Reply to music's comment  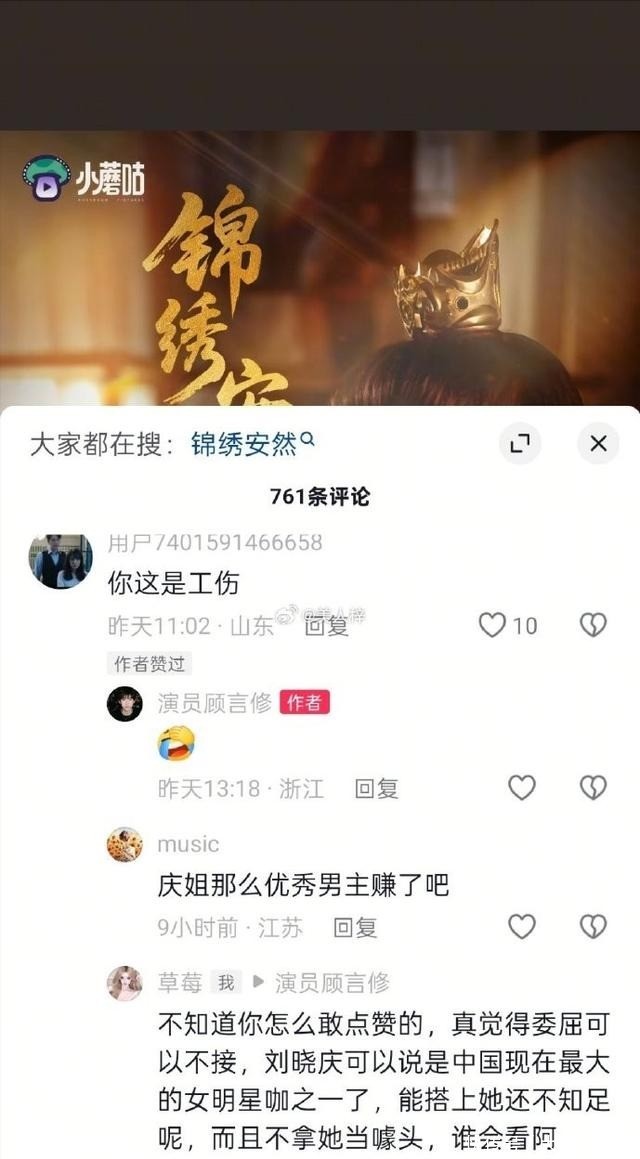click(354, 927)
